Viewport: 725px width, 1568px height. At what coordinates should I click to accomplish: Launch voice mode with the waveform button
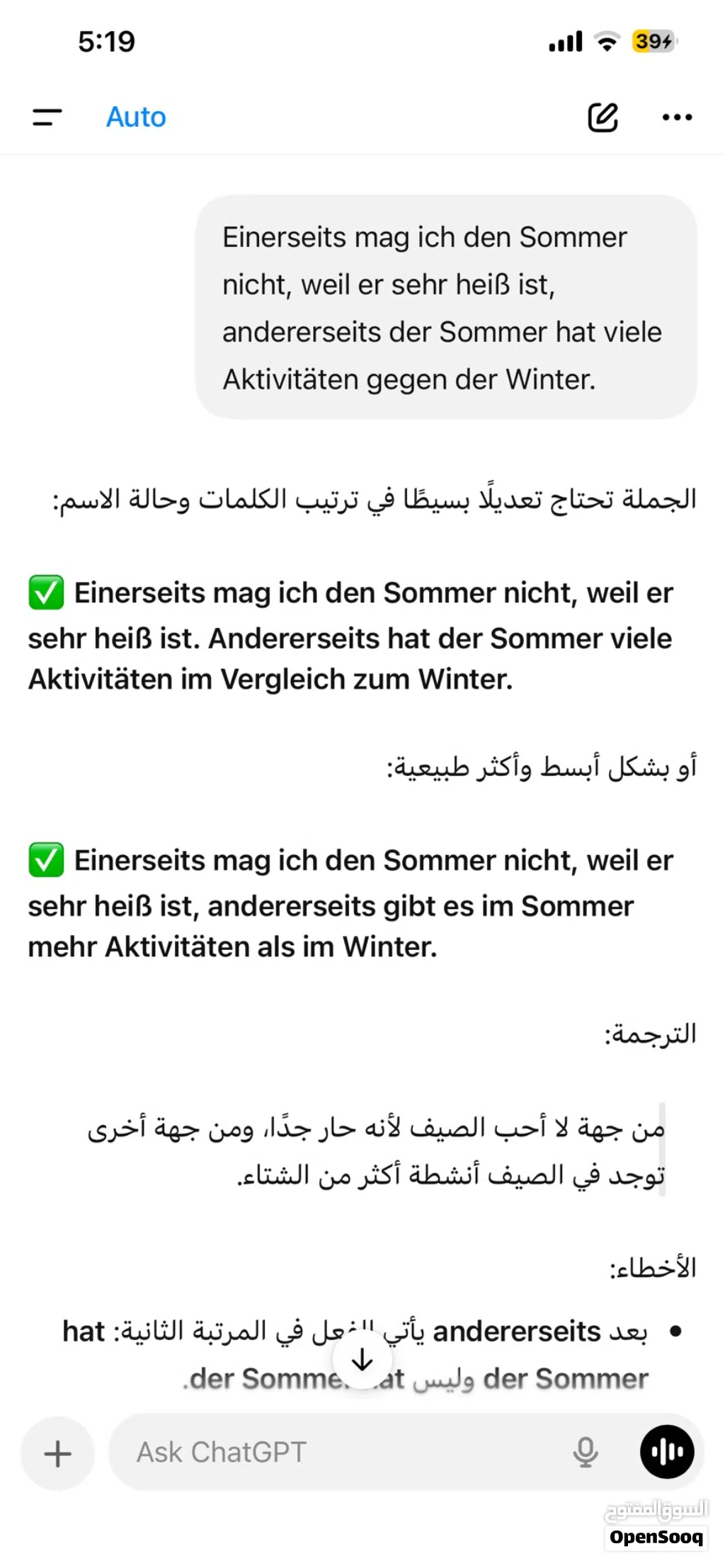click(667, 1453)
